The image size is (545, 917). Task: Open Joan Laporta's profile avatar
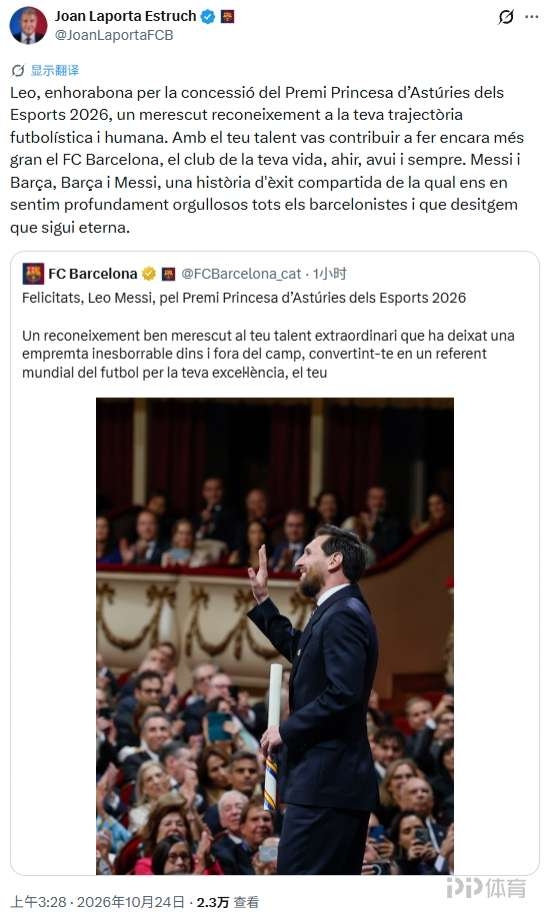[28, 26]
